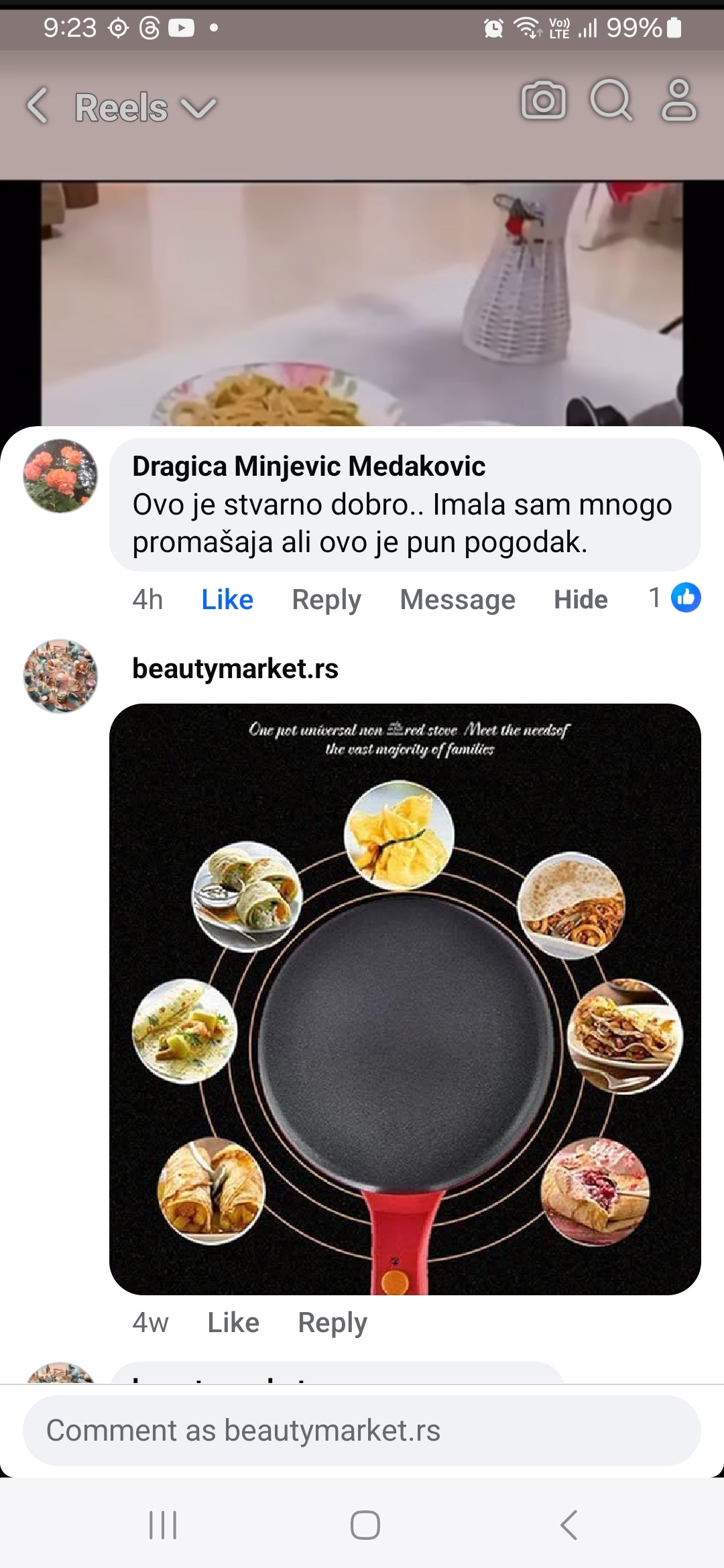This screenshot has height=1568, width=724.
Task: Reply to Dragica Minjevic Medakovic's comment
Action: click(326, 599)
